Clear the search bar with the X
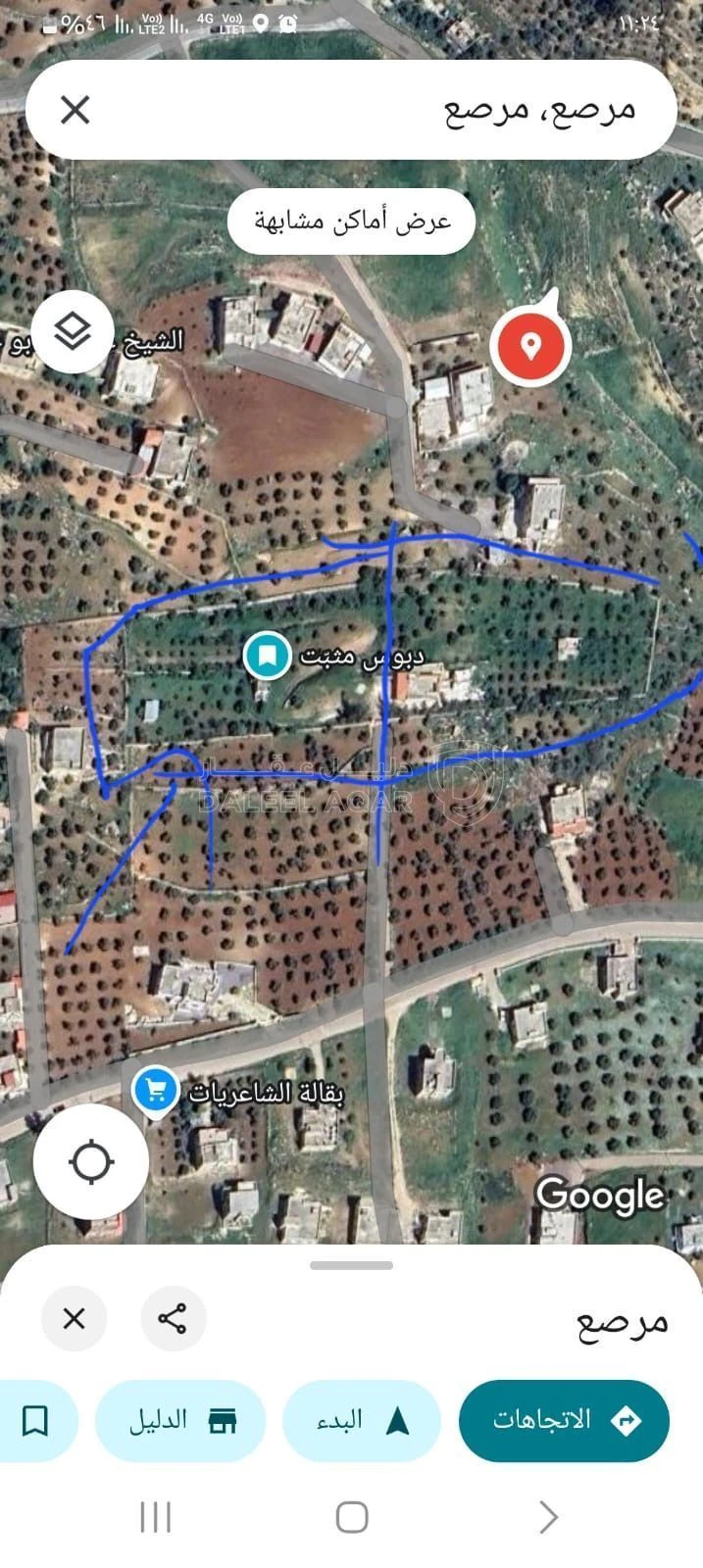This screenshot has width=703, height=1568. pyautogui.click(x=75, y=110)
